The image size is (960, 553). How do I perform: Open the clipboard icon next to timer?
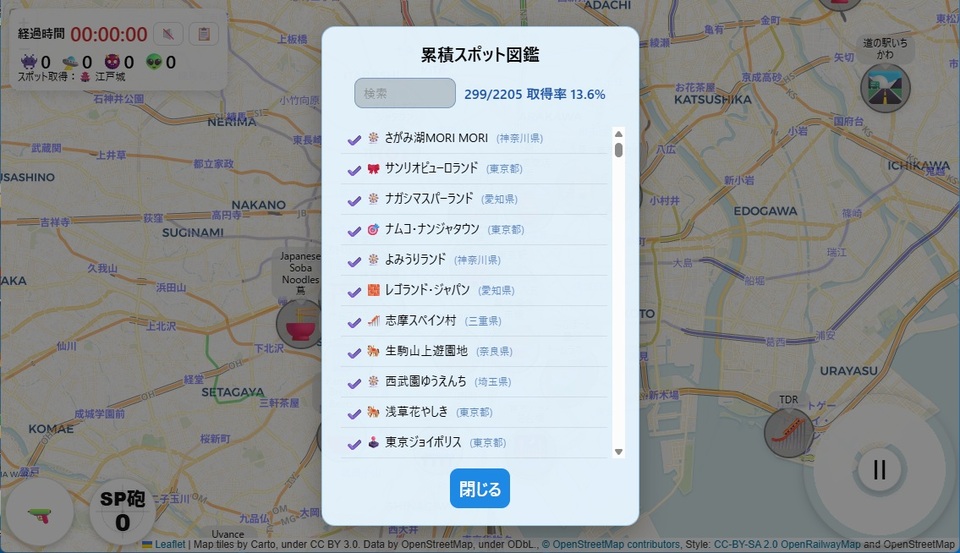[204, 34]
